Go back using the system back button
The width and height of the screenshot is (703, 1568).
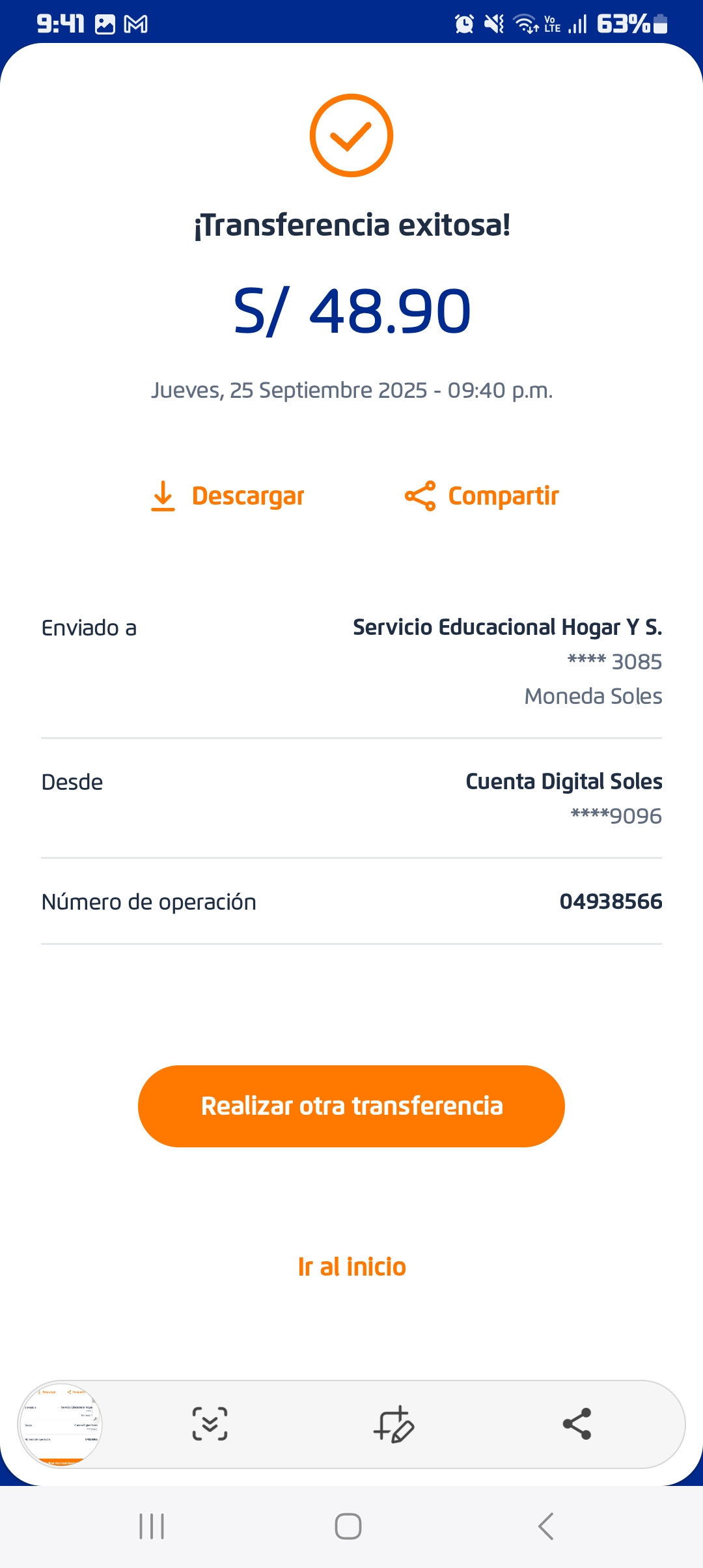point(545,1526)
